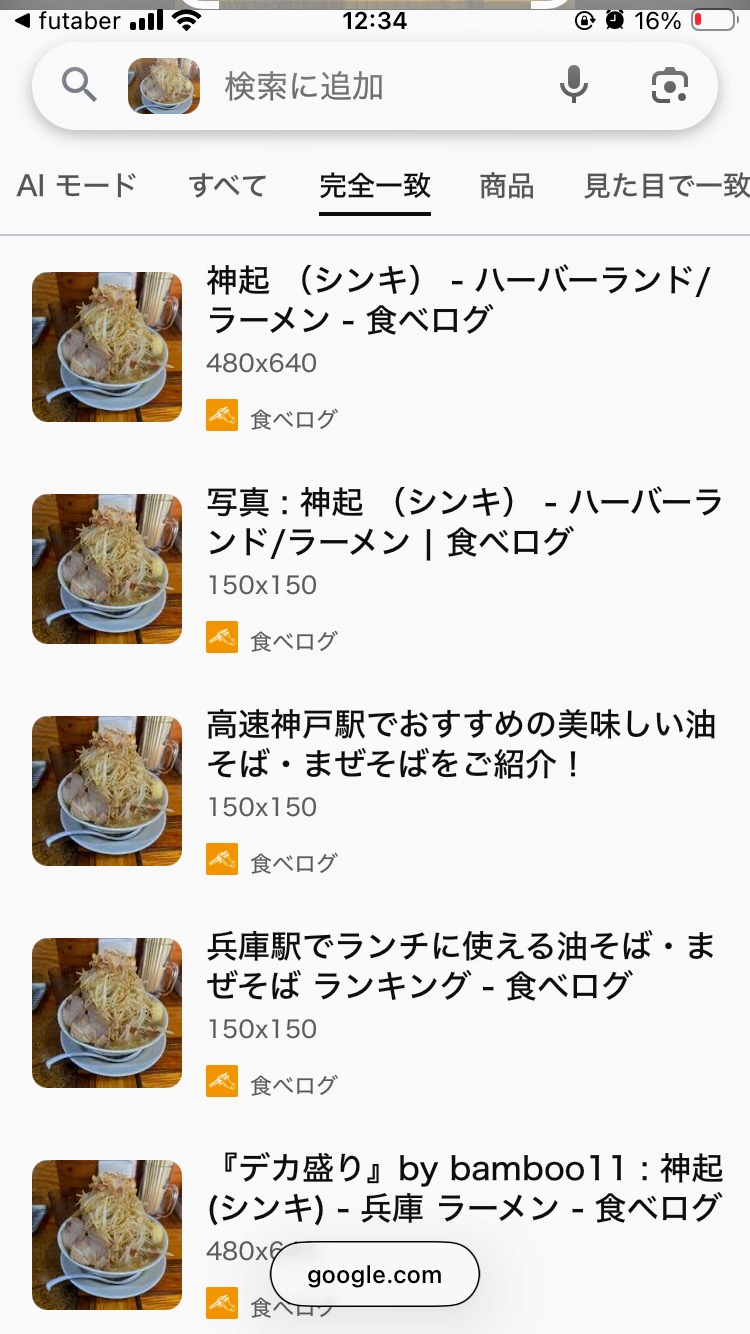Switch to the AI モード tab
750x1334 pixels.
coord(77,185)
